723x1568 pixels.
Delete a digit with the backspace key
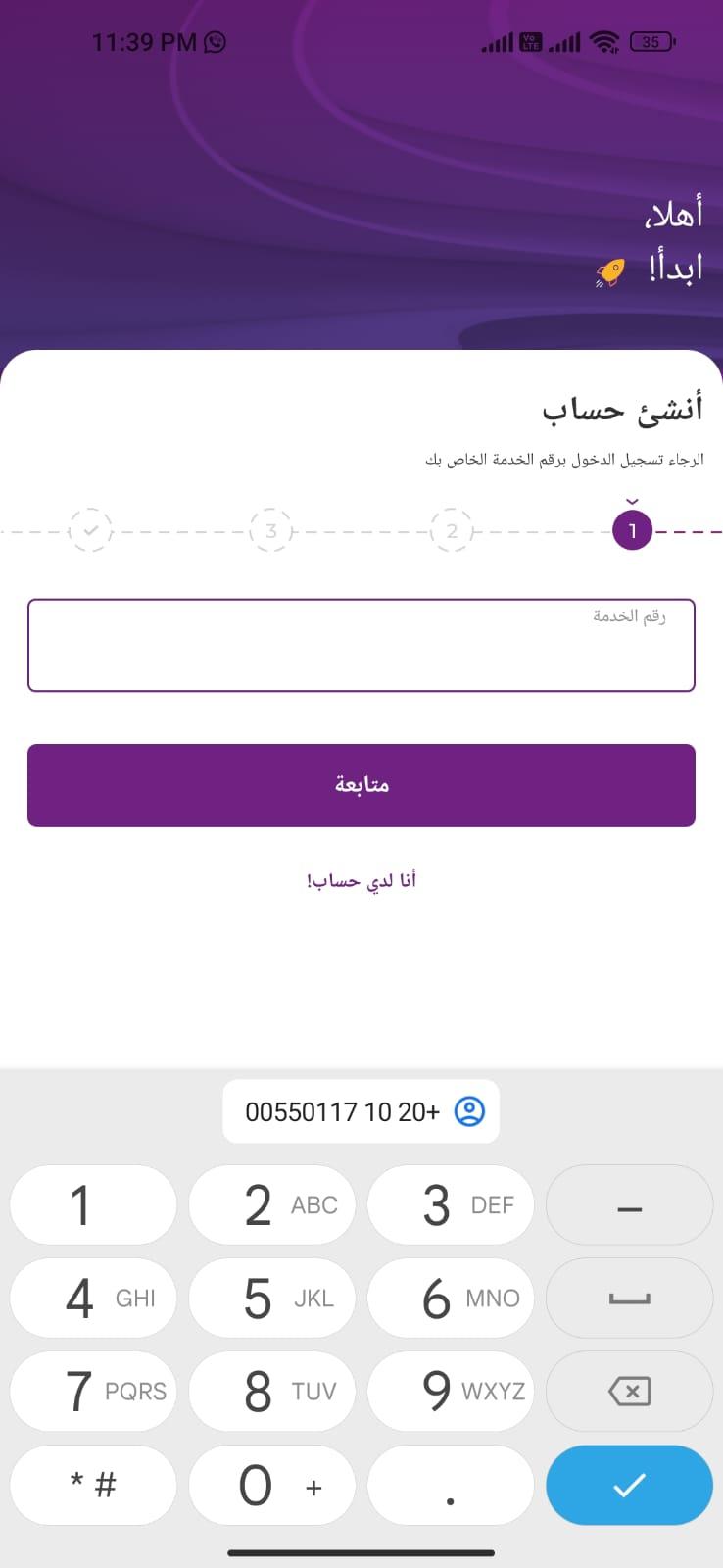click(629, 1391)
